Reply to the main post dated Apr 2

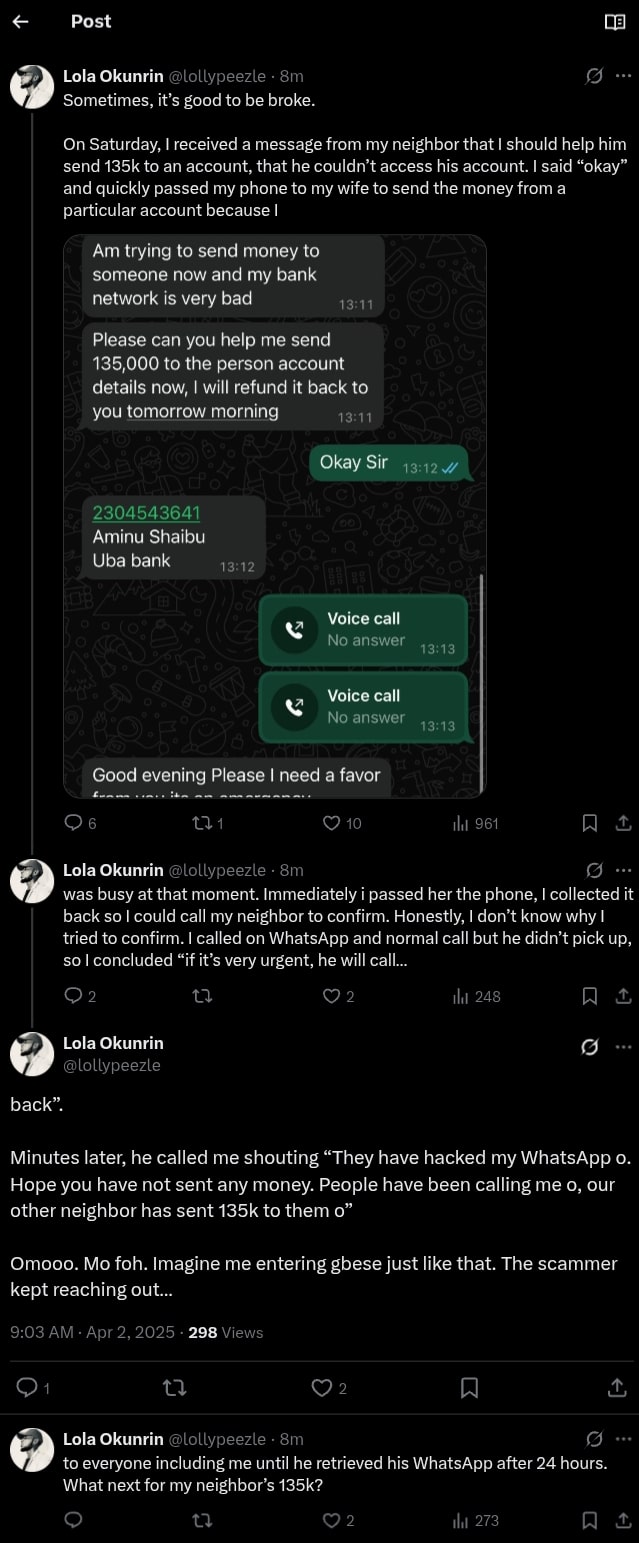click(x=27, y=1387)
